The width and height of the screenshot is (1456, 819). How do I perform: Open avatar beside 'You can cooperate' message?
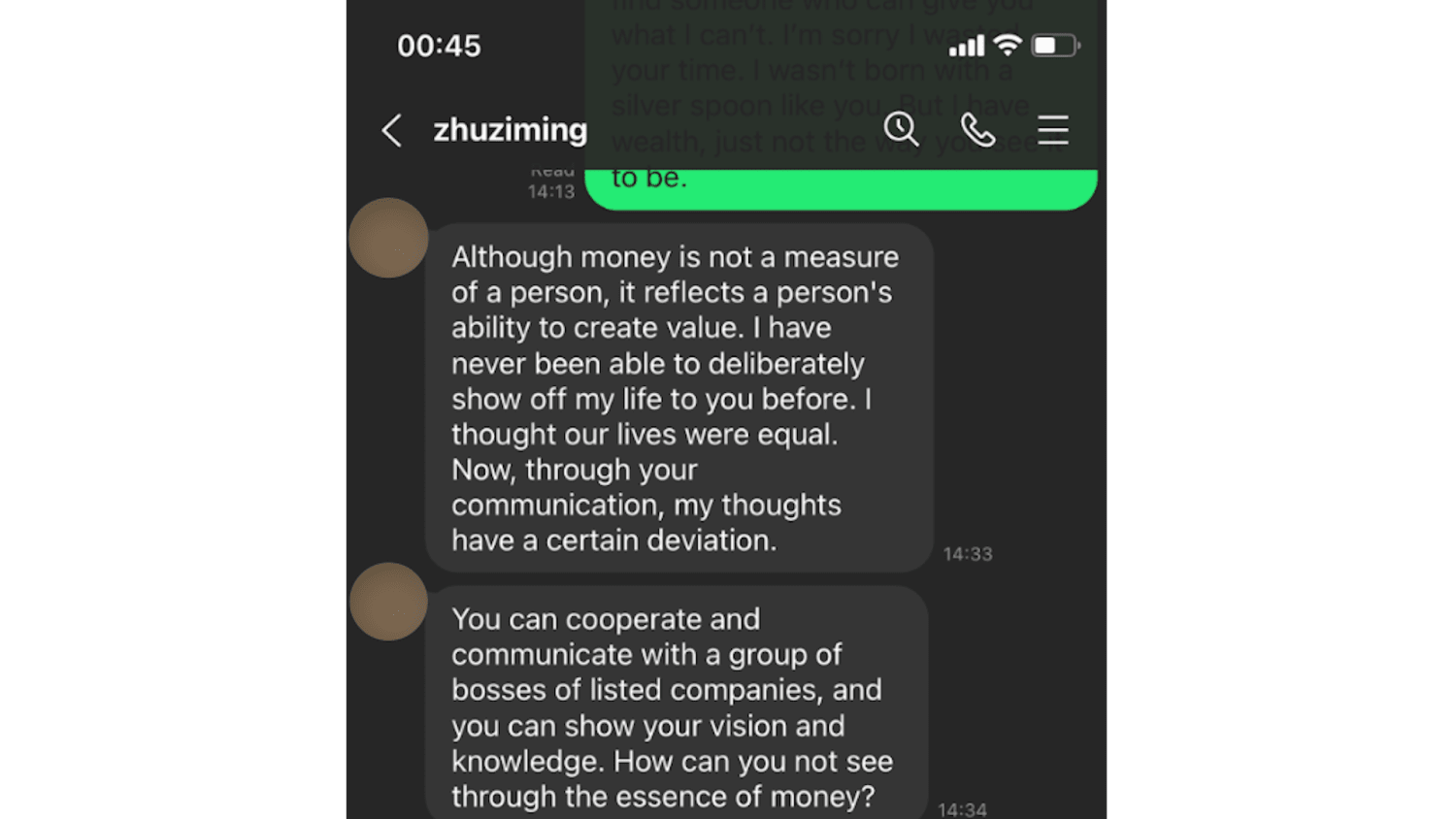(388, 602)
